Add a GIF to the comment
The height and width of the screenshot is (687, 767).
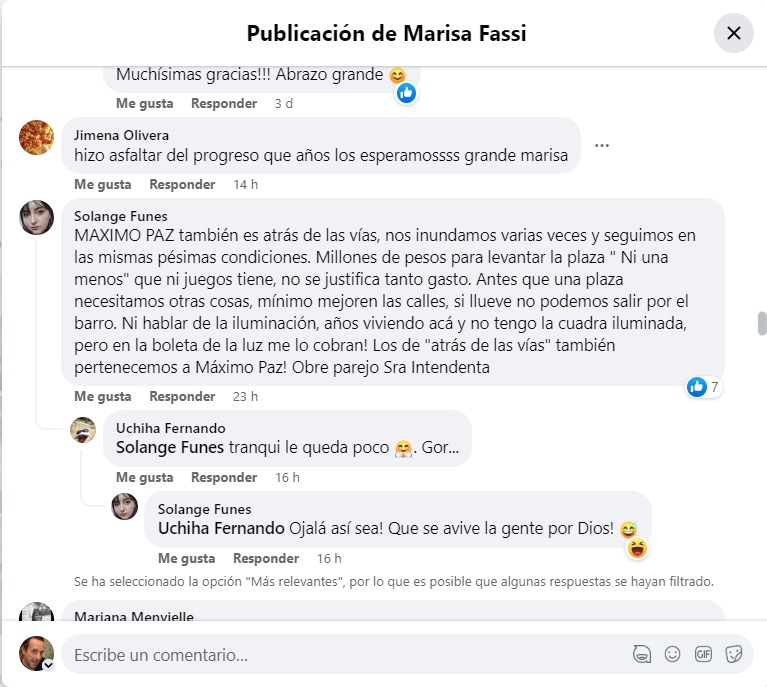pyautogui.click(x=703, y=655)
